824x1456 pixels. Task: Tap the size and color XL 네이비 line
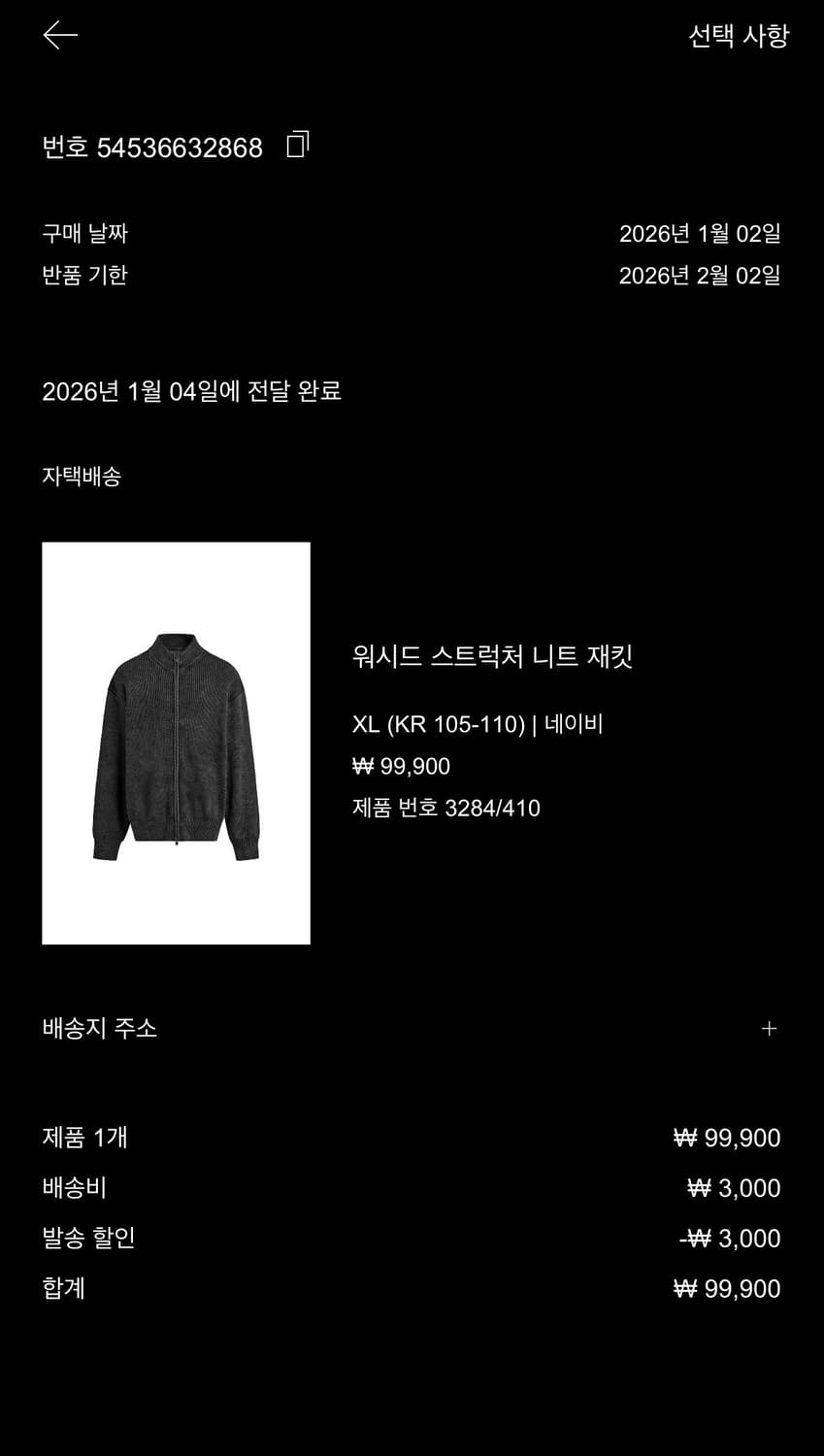pyautogui.click(x=477, y=722)
